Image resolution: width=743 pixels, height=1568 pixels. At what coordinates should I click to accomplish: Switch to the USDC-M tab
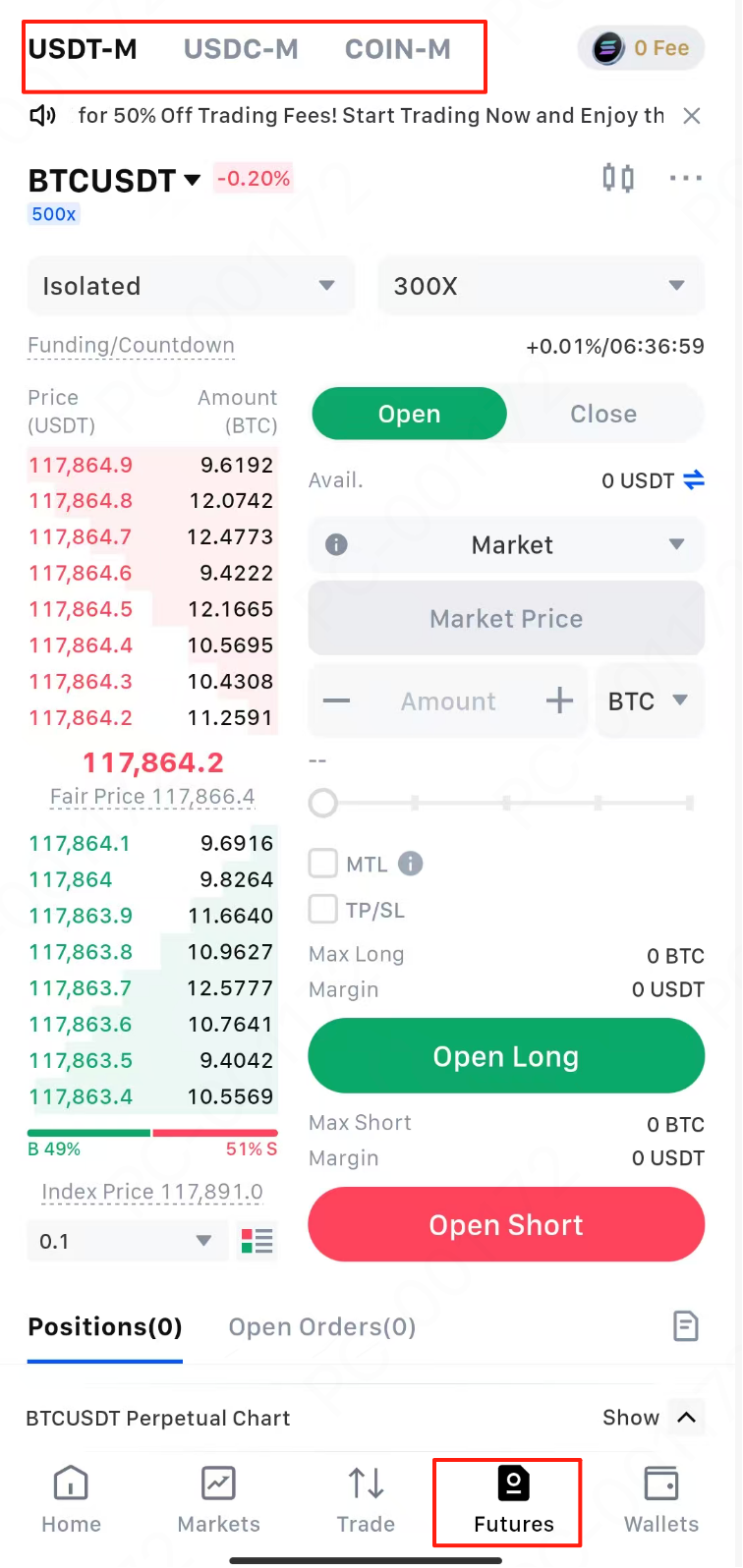[241, 49]
